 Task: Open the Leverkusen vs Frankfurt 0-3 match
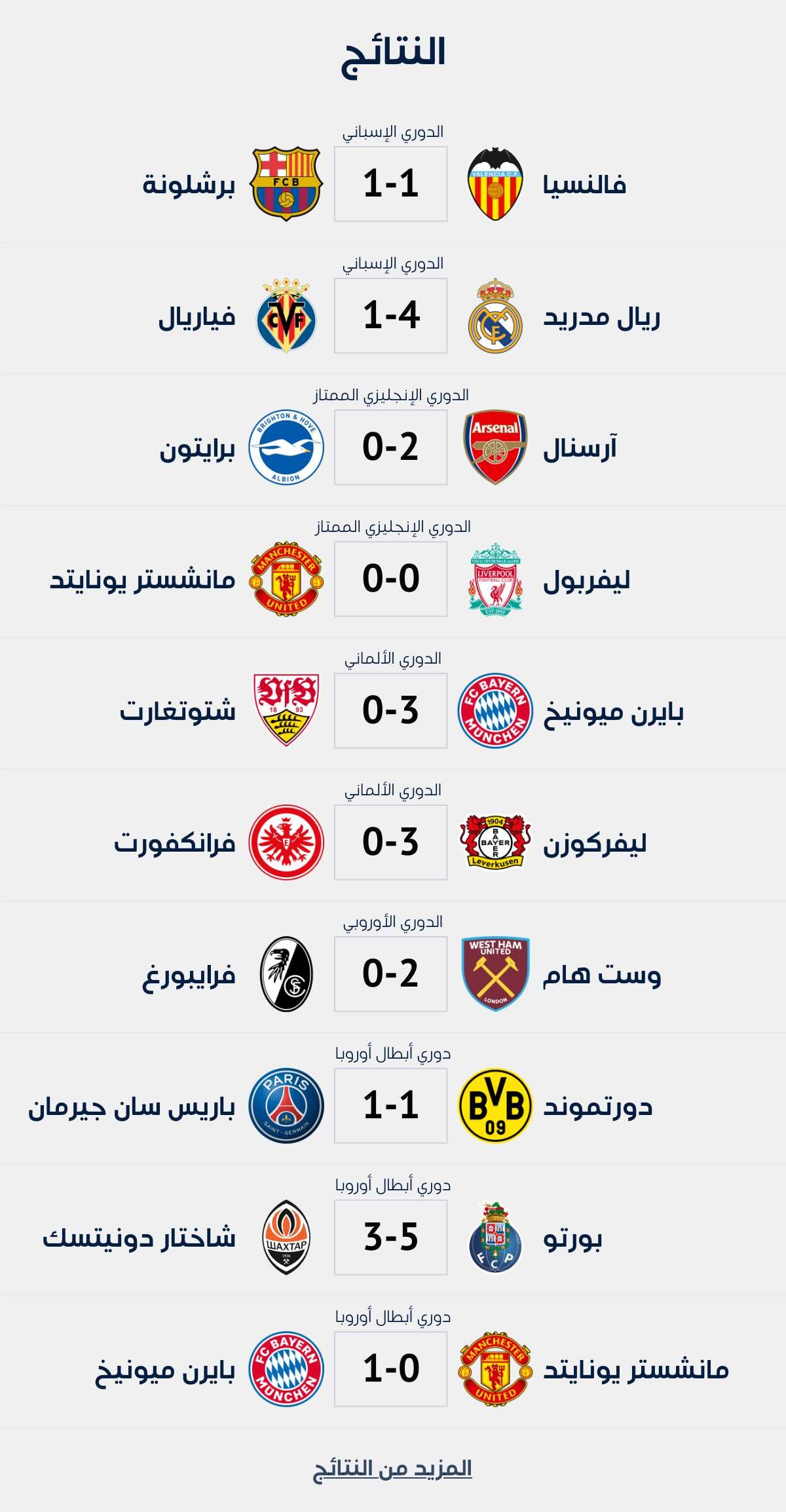(391, 842)
